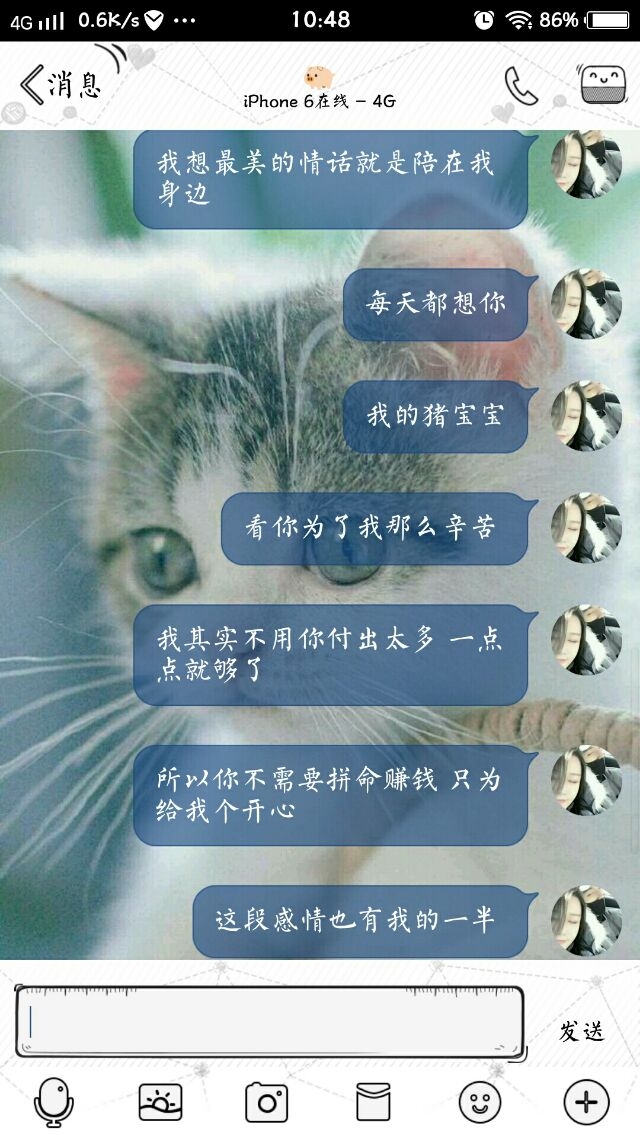Open the contact's pig avatar in header
The height and width of the screenshot is (1138, 640).
pyautogui.click(x=319, y=76)
